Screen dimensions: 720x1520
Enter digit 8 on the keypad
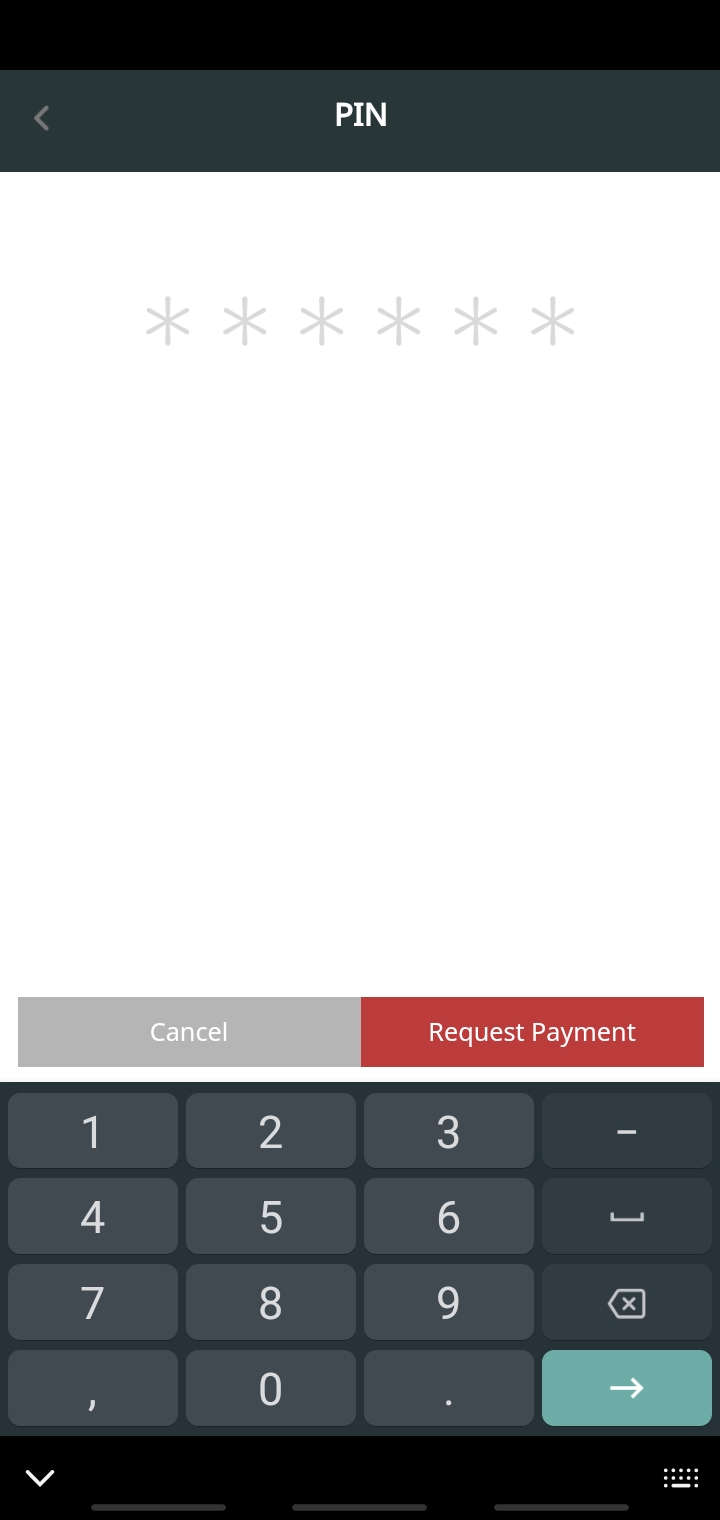click(271, 1303)
